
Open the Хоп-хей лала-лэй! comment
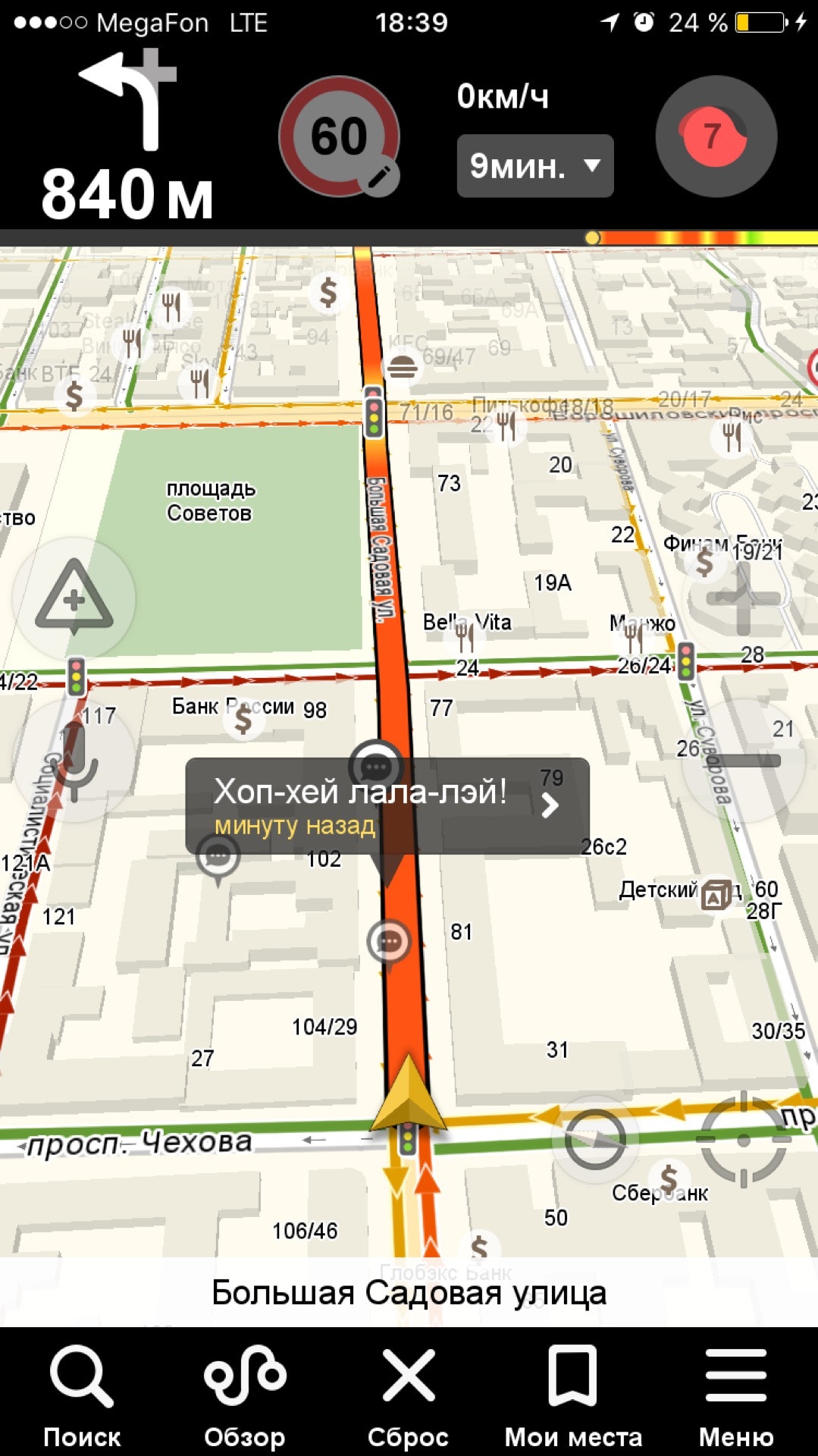(387, 806)
